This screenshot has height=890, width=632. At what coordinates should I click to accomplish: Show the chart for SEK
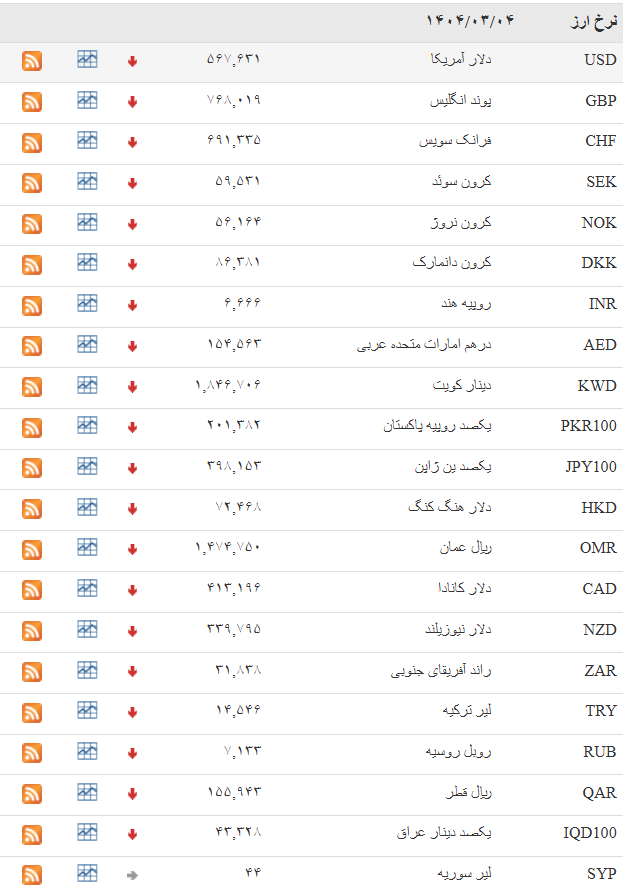click(88, 182)
